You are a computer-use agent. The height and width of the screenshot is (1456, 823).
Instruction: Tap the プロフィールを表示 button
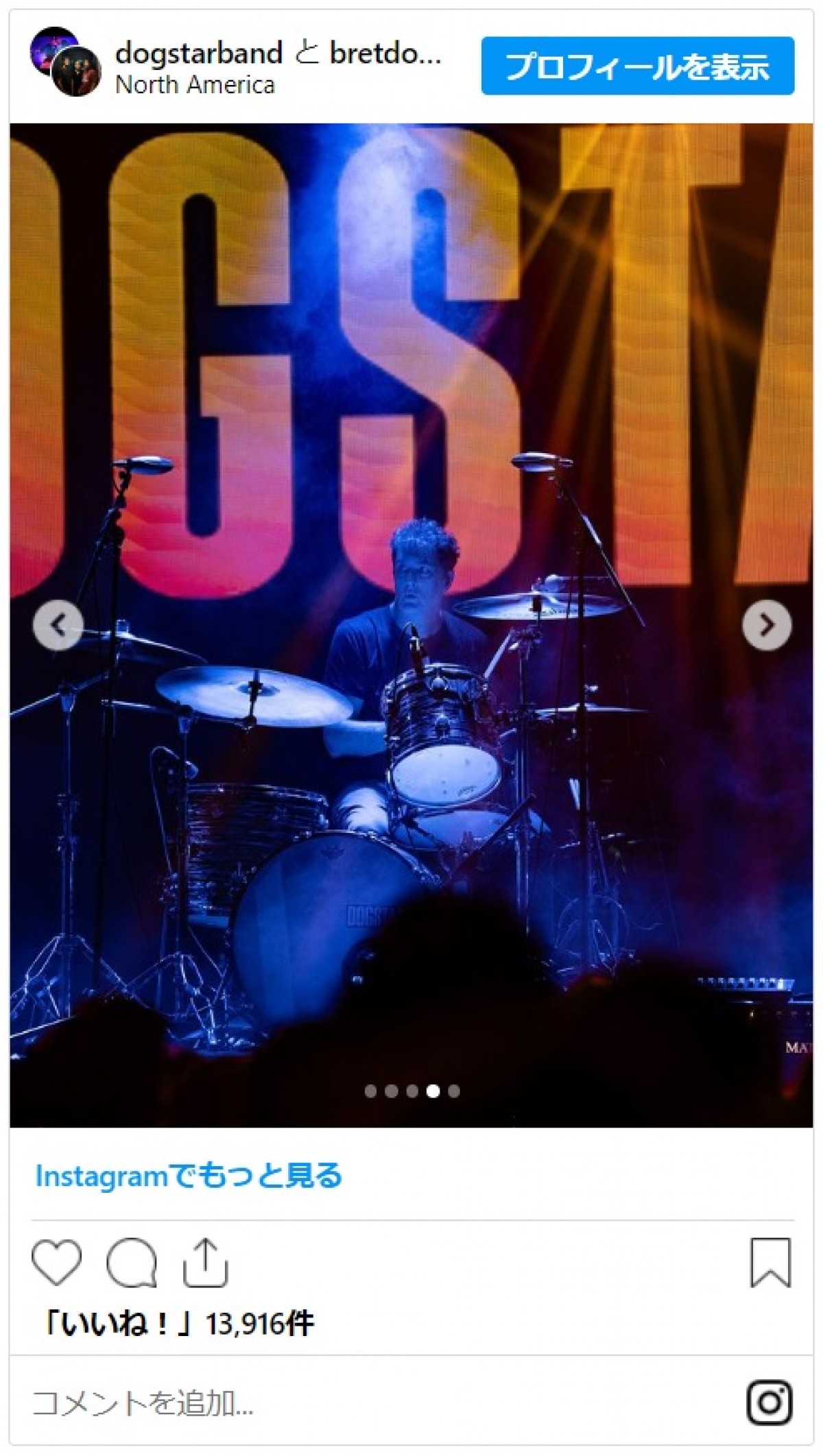pos(637,66)
